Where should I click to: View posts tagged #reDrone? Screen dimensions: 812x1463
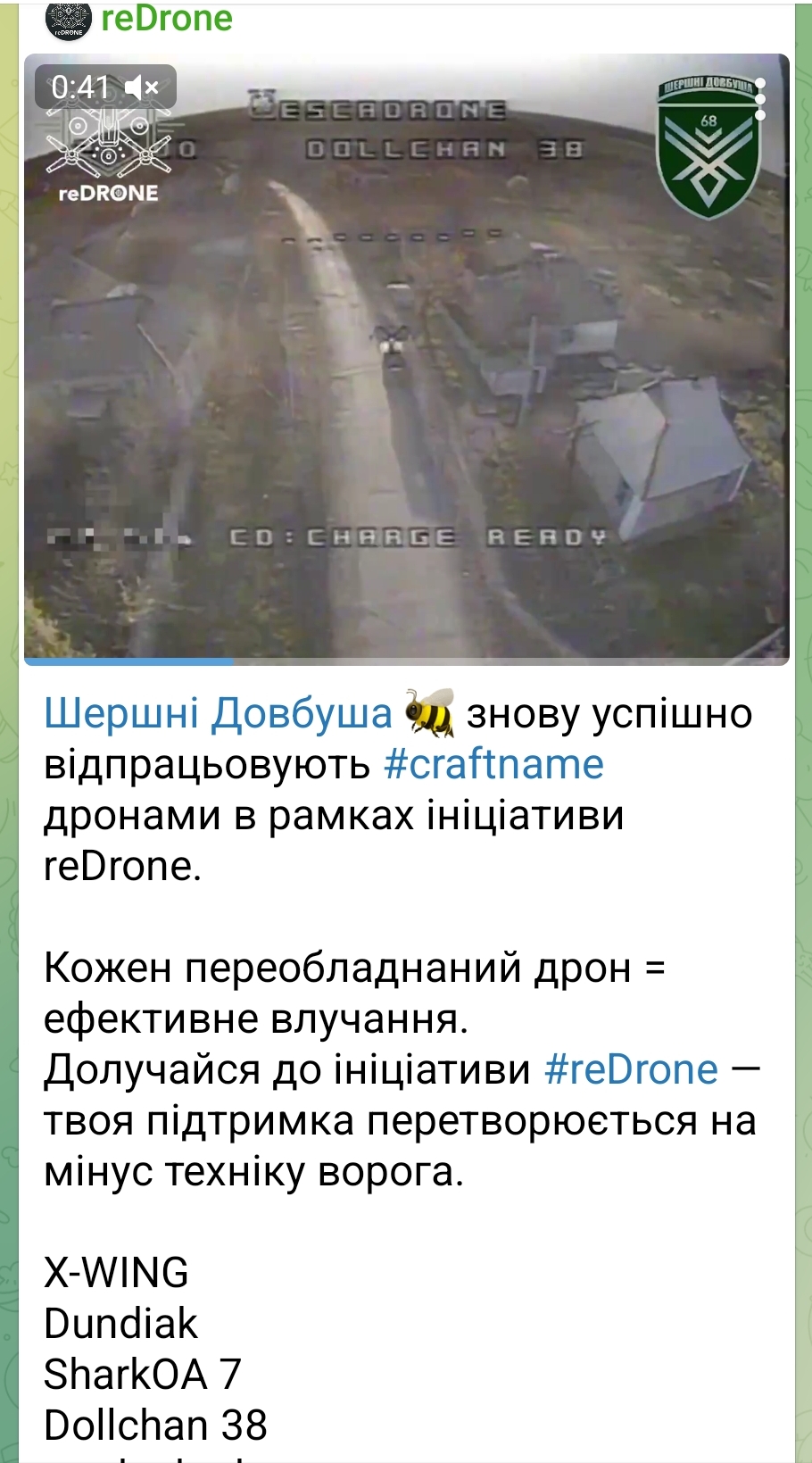click(631, 1069)
